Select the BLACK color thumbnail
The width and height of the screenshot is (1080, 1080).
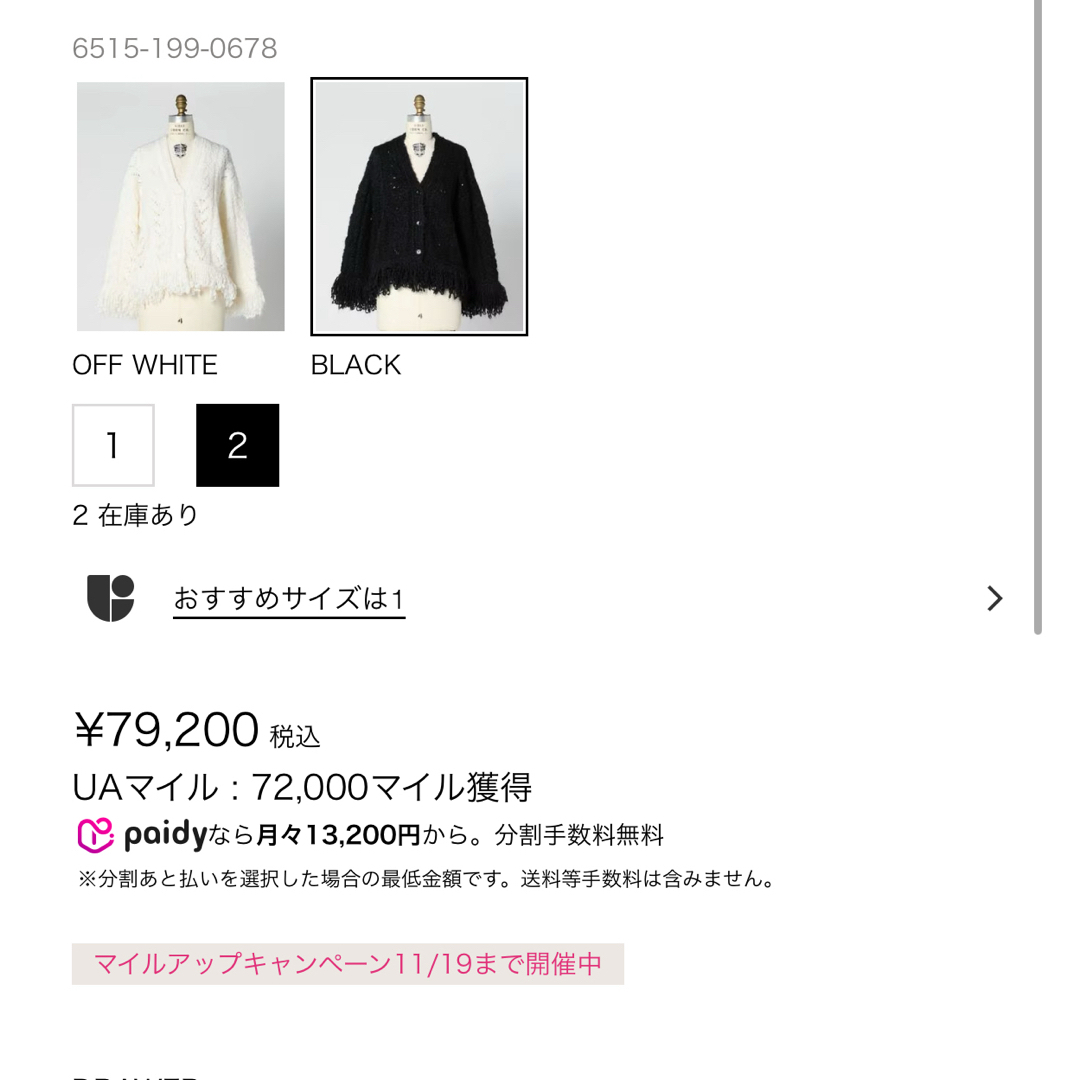[419, 207]
